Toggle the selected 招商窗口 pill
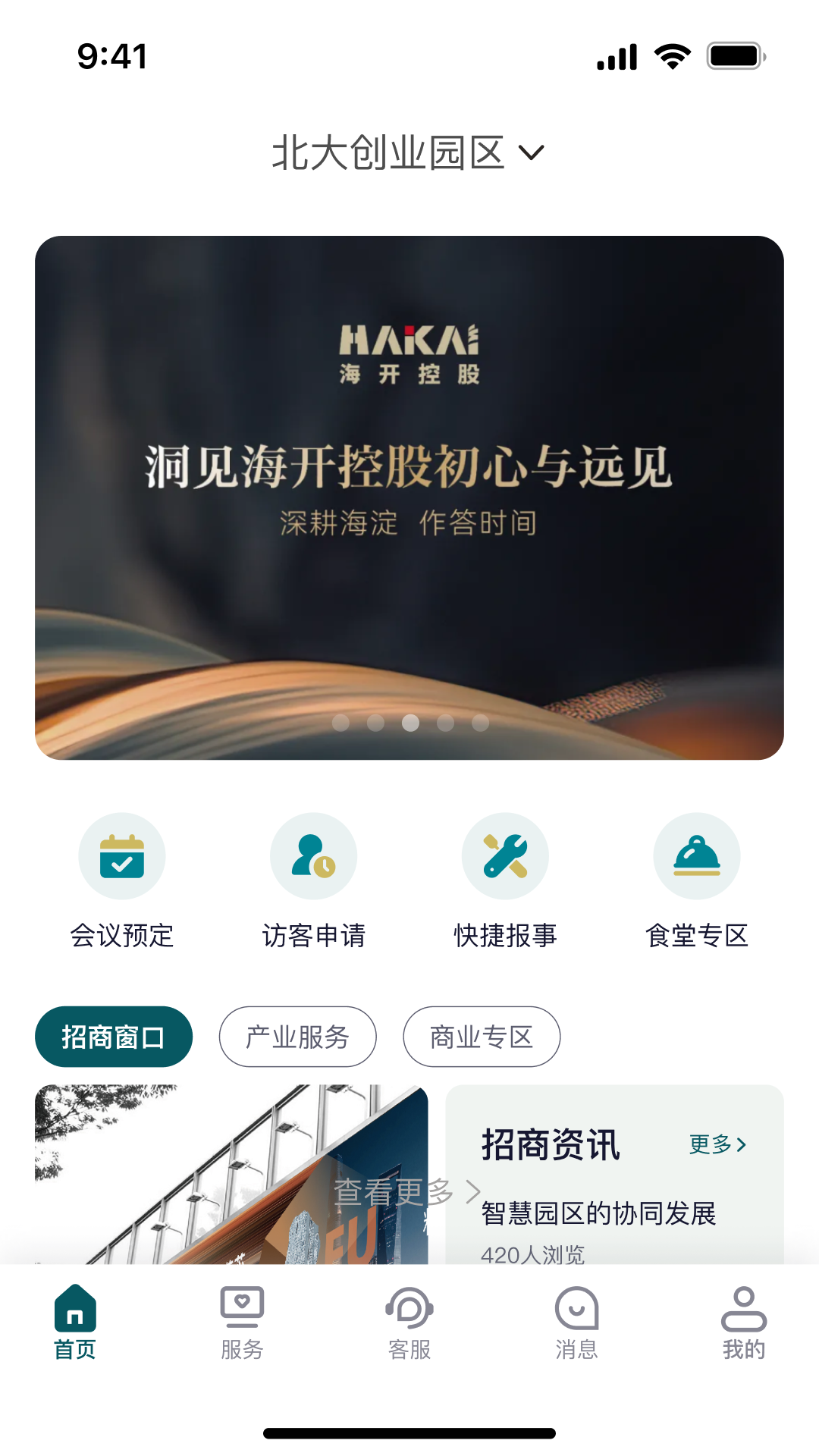The height and width of the screenshot is (1456, 819). coord(114,1037)
